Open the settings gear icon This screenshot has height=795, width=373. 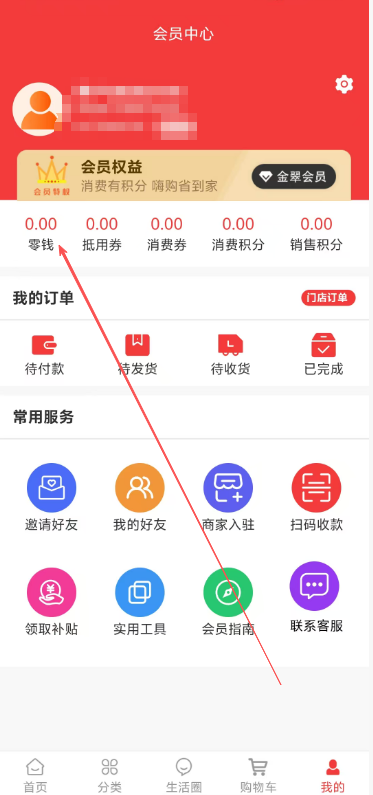point(344,84)
